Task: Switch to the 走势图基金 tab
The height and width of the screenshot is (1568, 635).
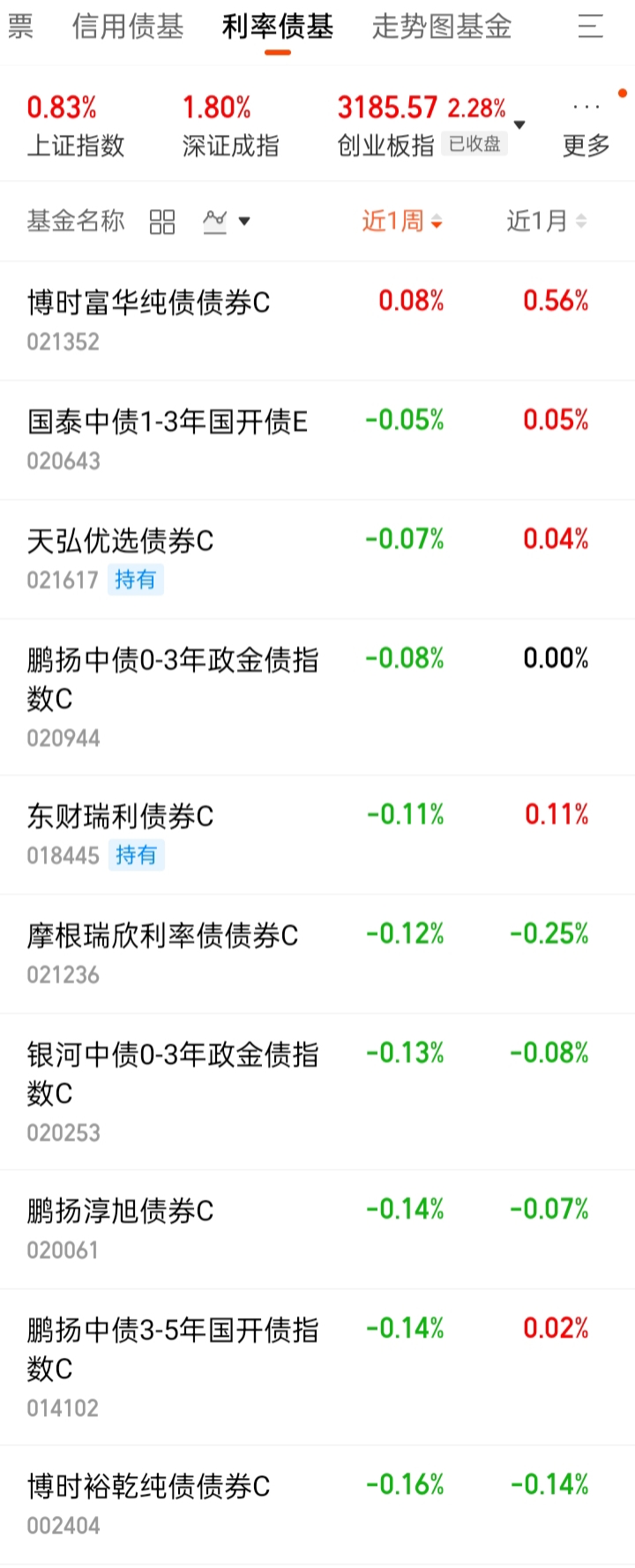Action: pyautogui.click(x=441, y=27)
